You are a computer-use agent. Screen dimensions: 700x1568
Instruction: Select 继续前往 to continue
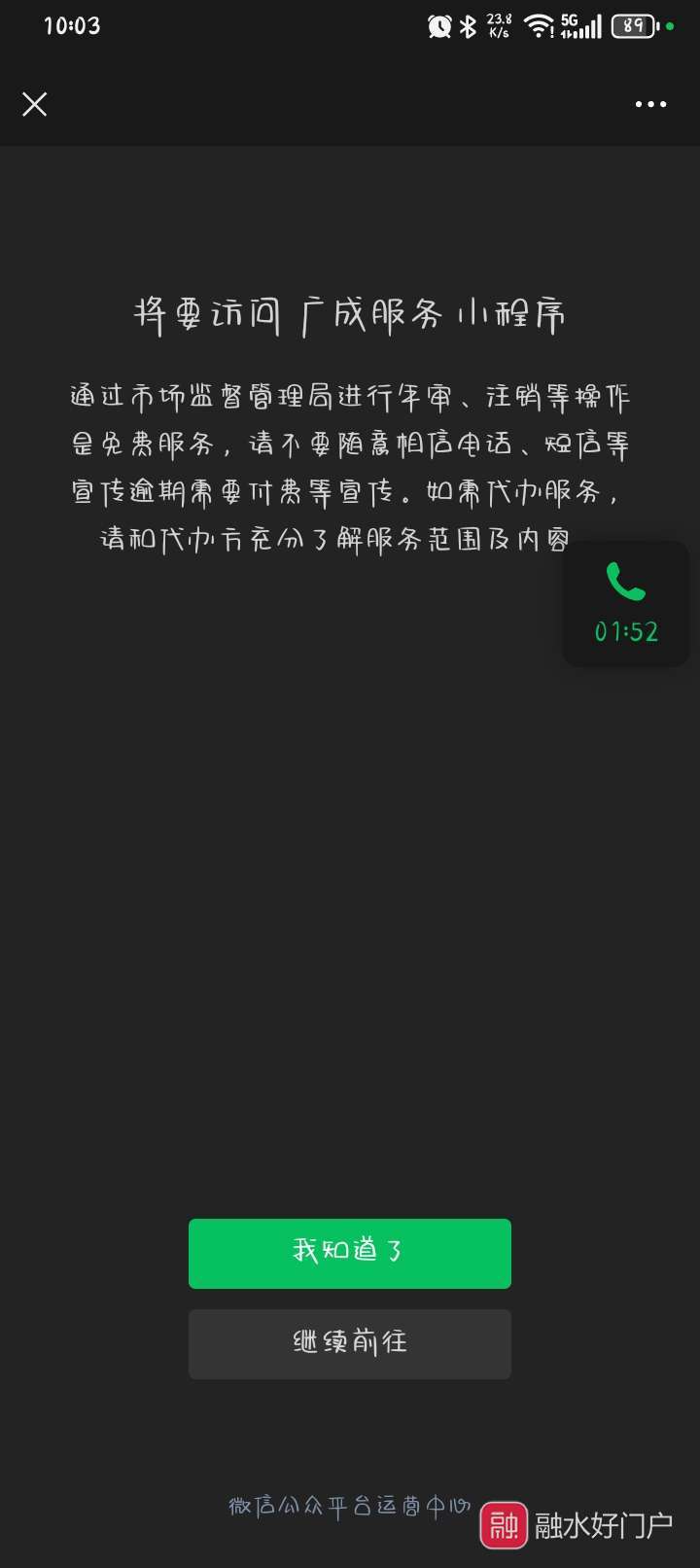[350, 1343]
